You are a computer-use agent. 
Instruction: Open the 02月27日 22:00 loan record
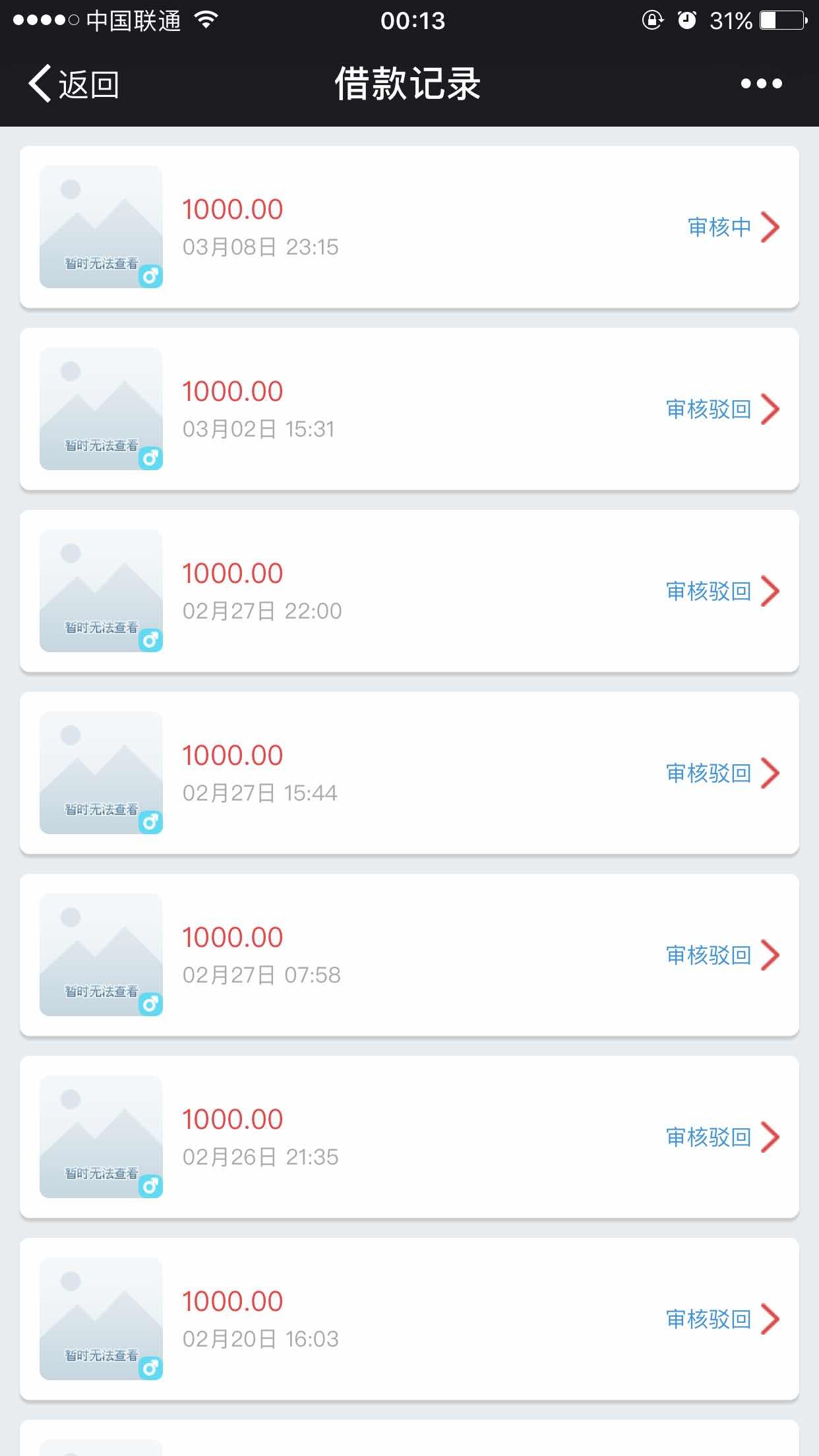409,591
